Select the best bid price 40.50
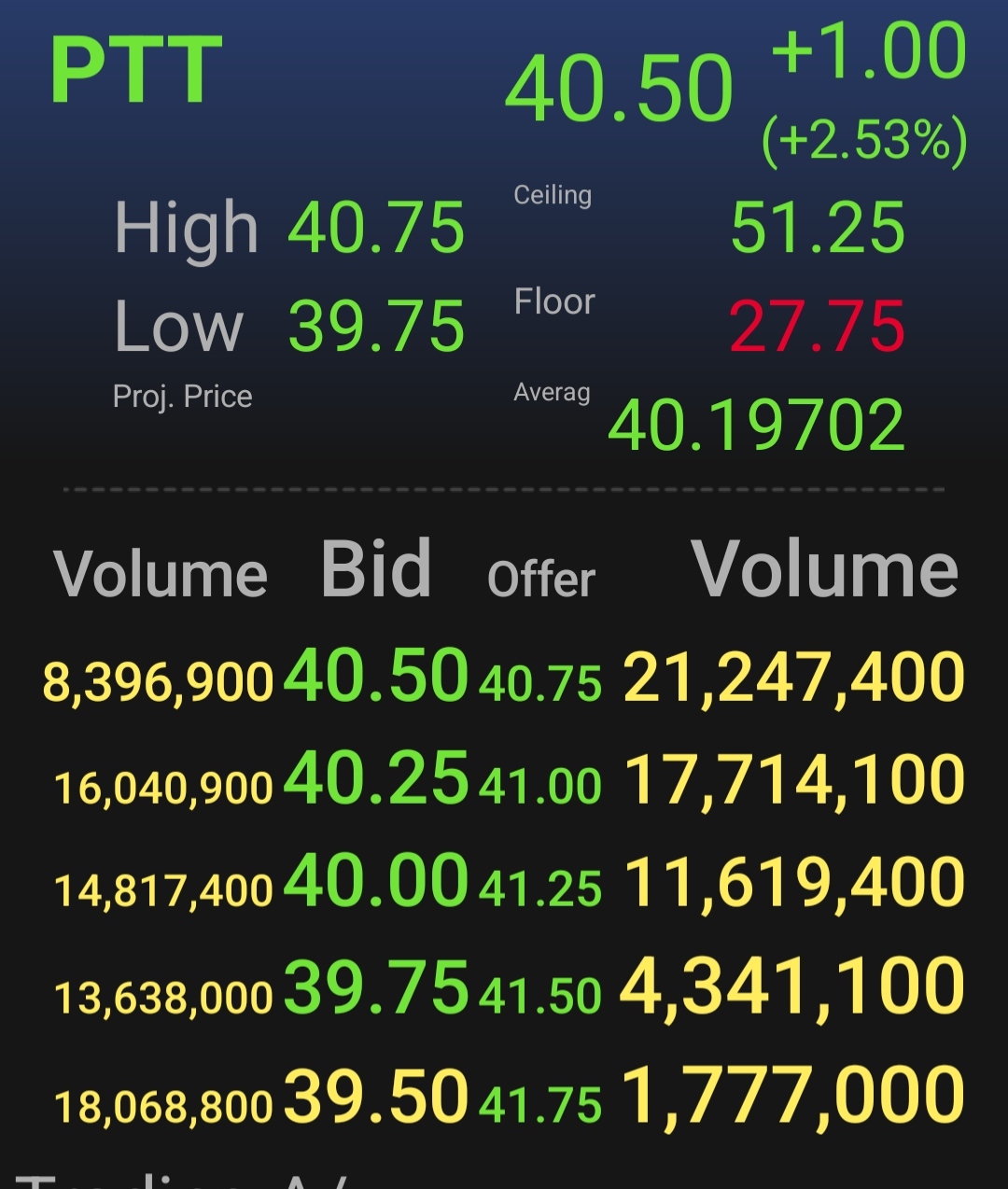 376,674
